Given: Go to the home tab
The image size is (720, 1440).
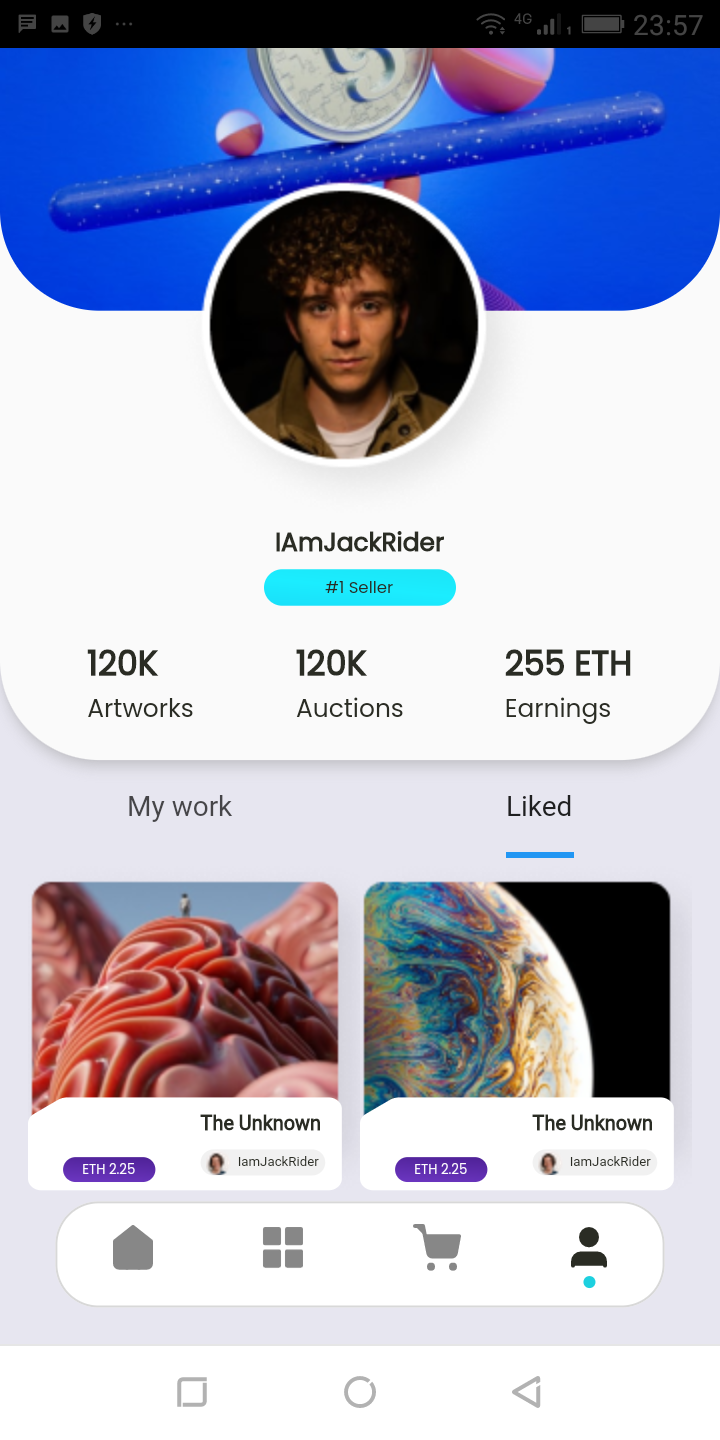Looking at the screenshot, I should [133, 1249].
